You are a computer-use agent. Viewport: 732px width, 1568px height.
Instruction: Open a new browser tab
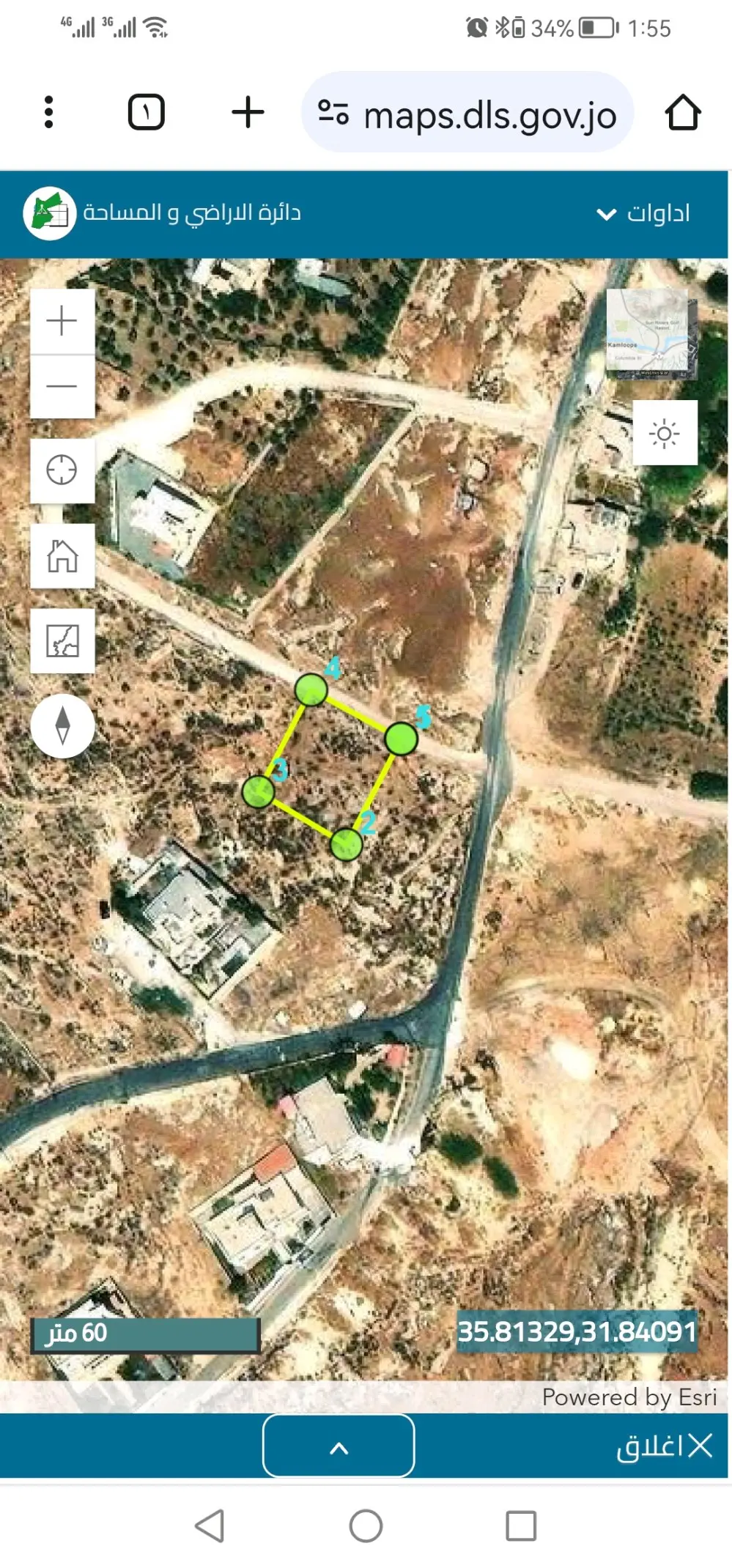click(x=248, y=112)
